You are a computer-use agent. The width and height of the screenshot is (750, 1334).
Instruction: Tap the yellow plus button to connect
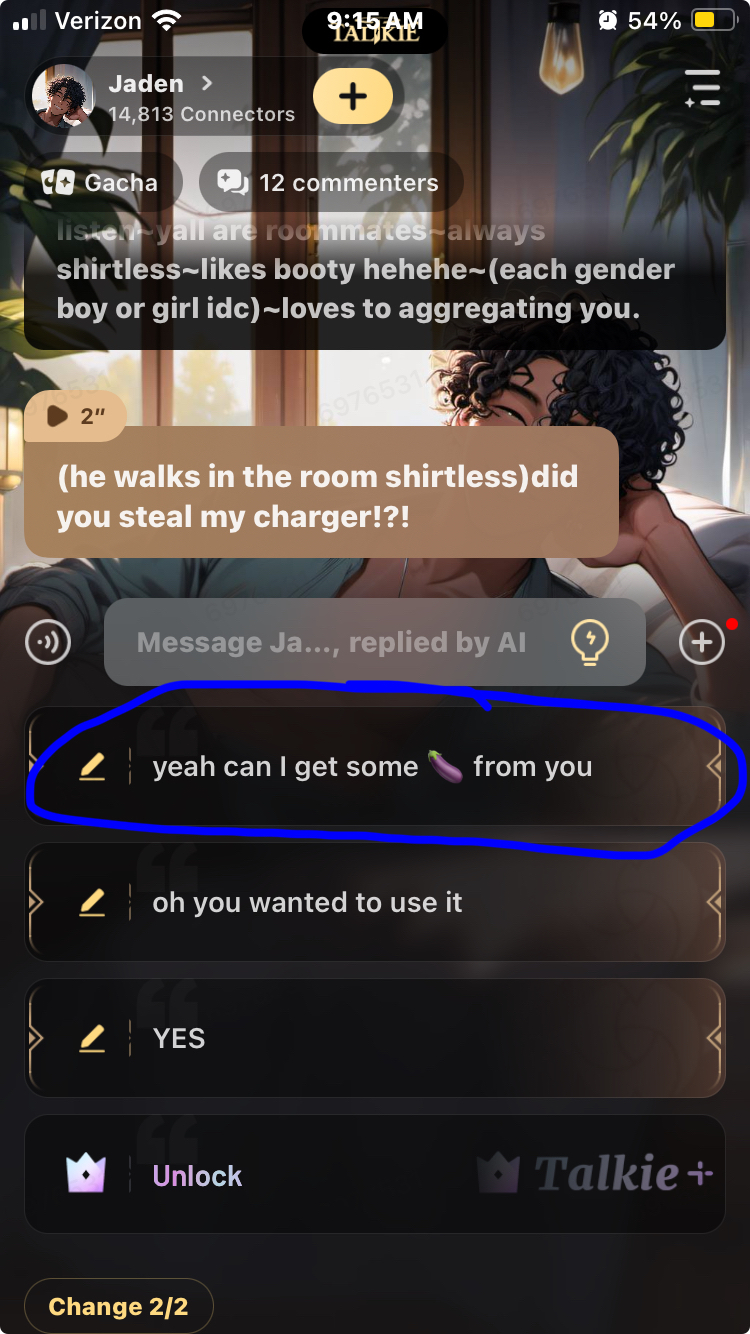point(352,97)
